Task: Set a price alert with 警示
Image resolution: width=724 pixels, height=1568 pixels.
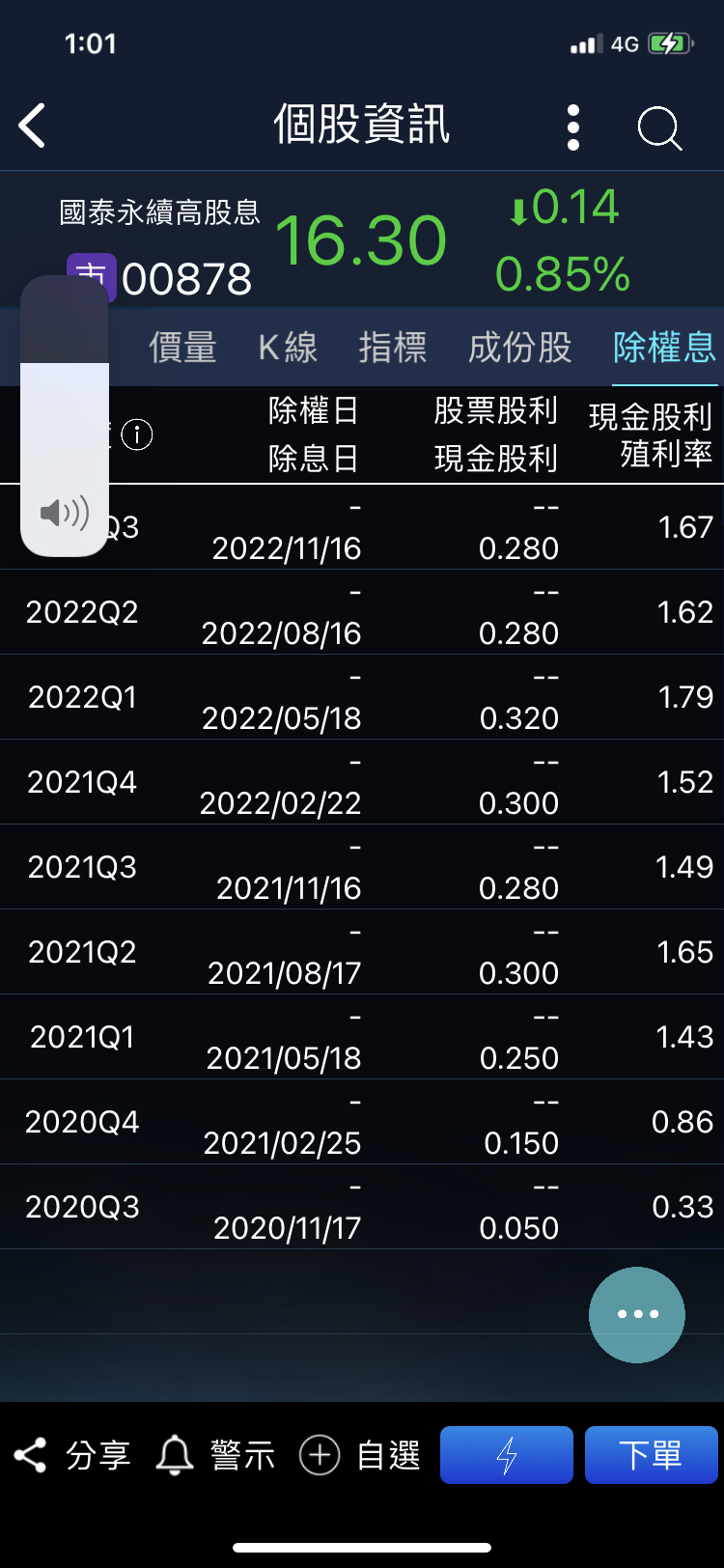Action: (x=216, y=1455)
